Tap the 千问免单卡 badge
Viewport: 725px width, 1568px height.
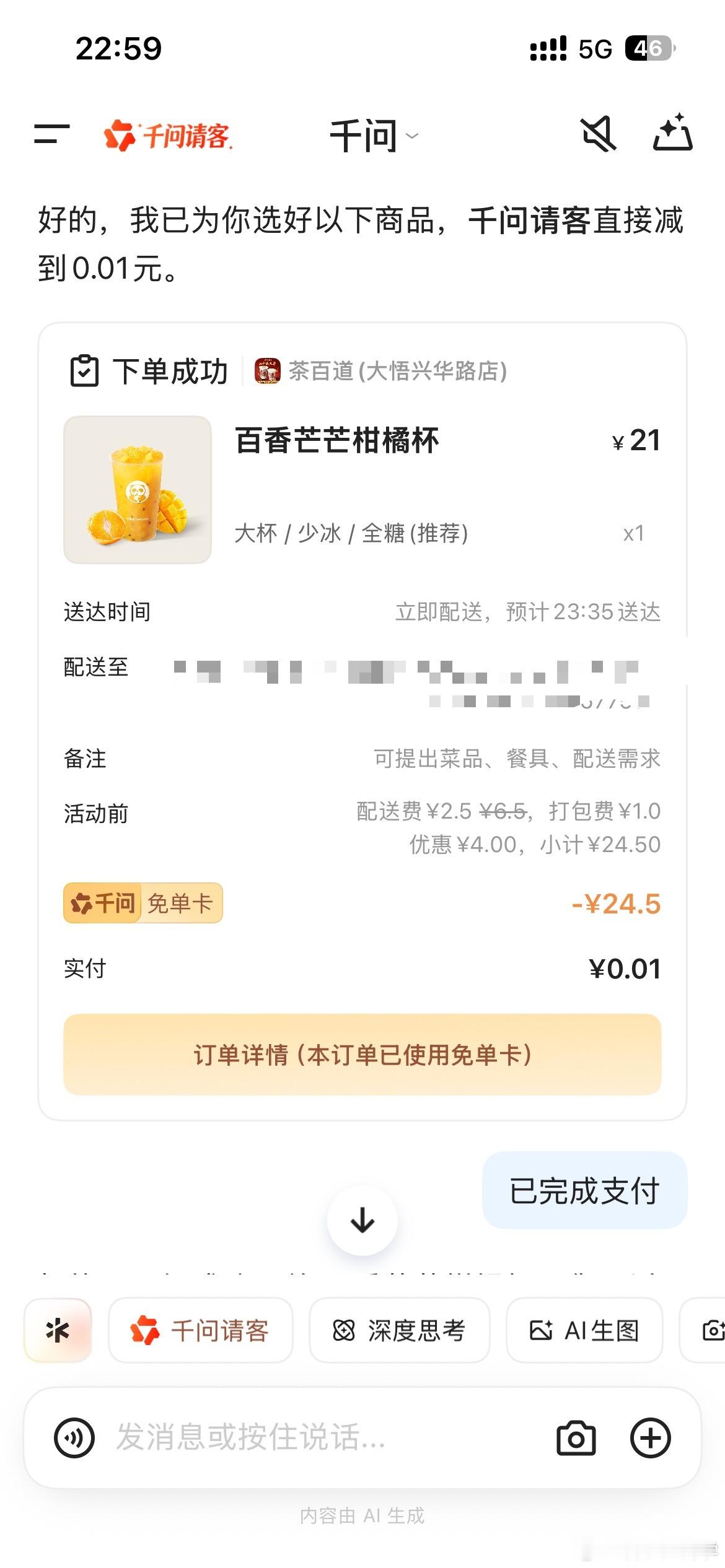coord(142,903)
